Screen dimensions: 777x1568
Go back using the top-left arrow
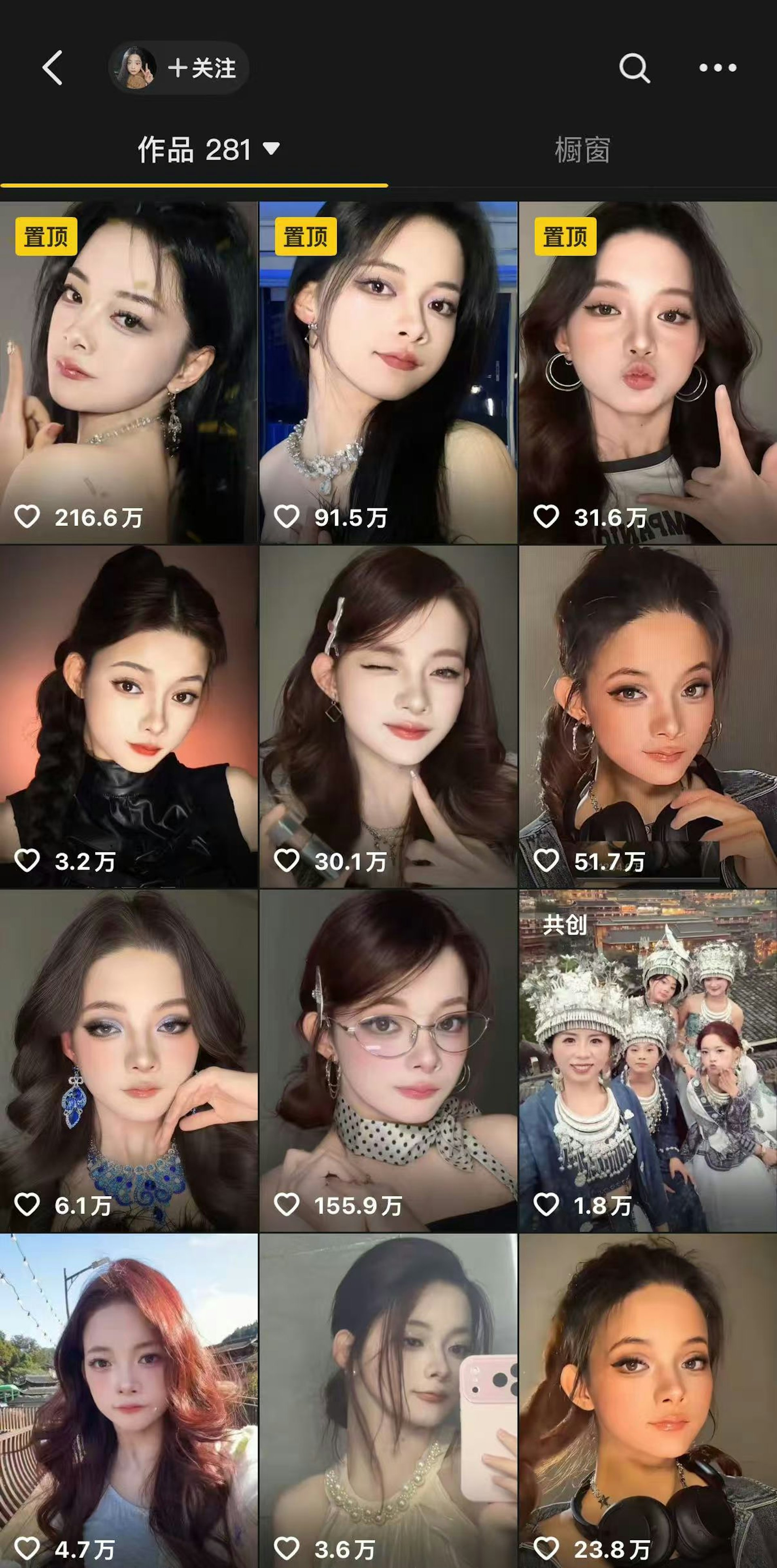pyautogui.click(x=53, y=68)
